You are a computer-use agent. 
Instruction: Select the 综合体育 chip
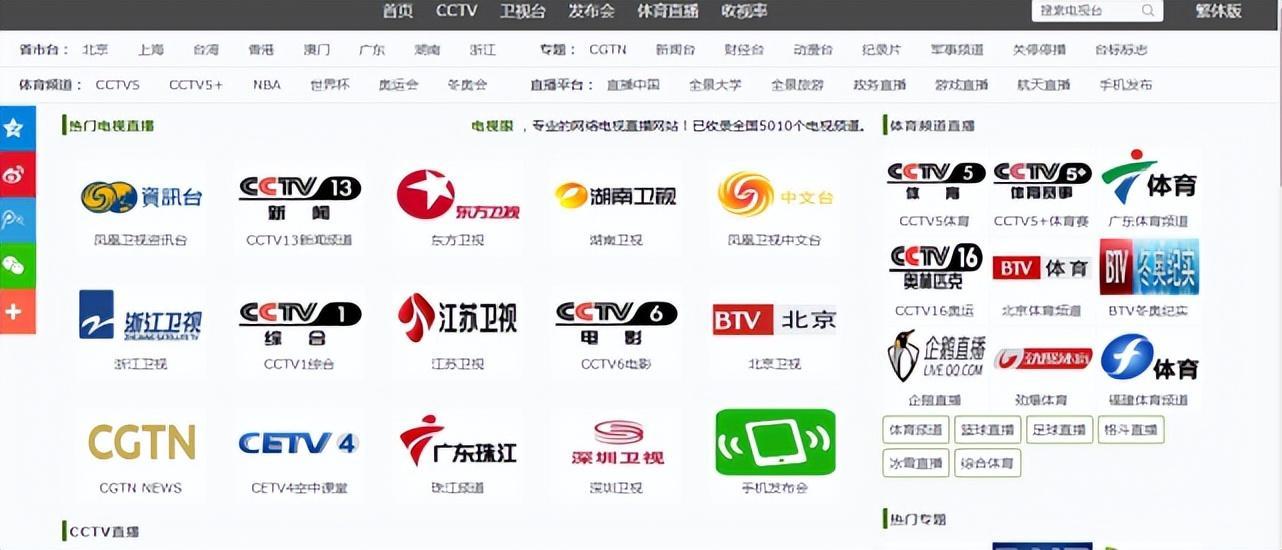click(987, 463)
